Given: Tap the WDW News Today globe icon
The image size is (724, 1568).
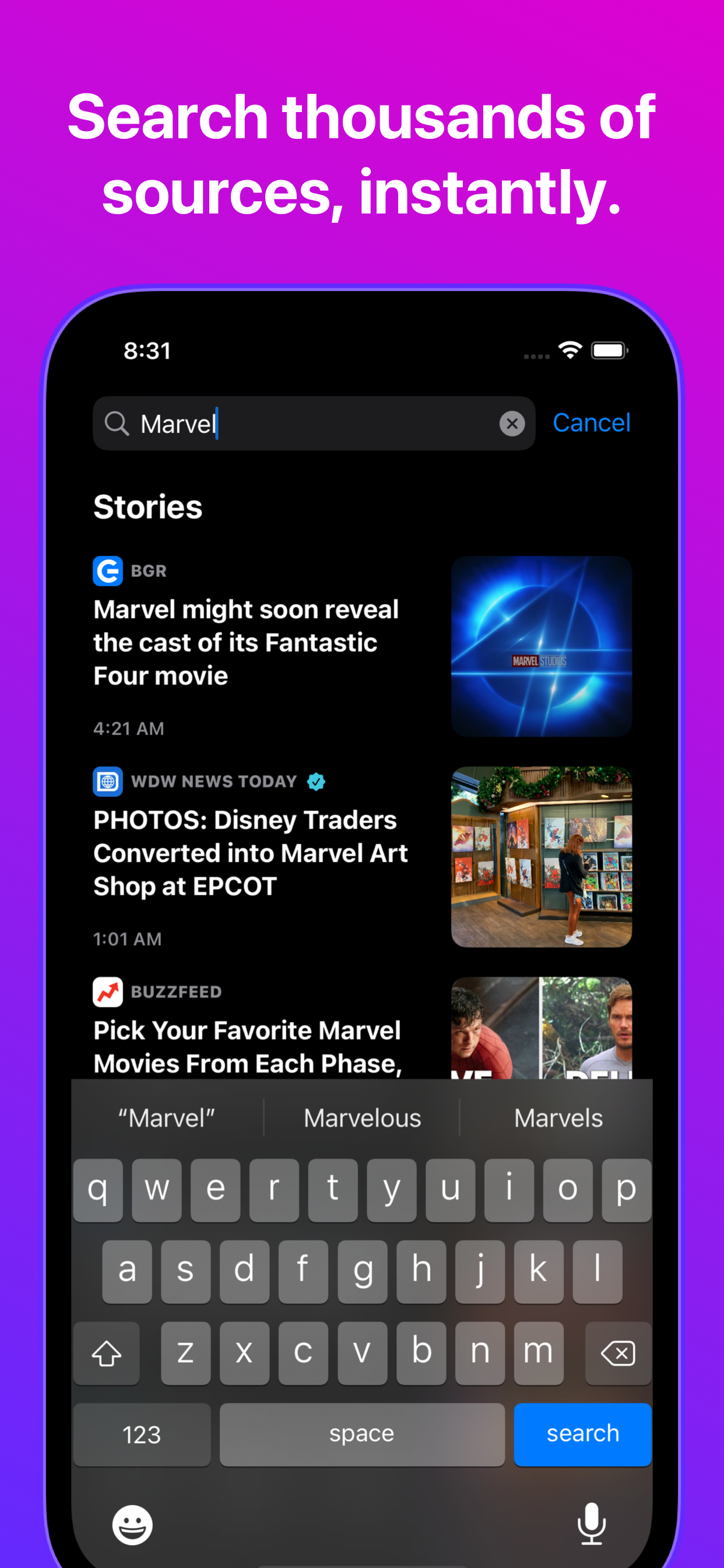Looking at the screenshot, I should (108, 782).
